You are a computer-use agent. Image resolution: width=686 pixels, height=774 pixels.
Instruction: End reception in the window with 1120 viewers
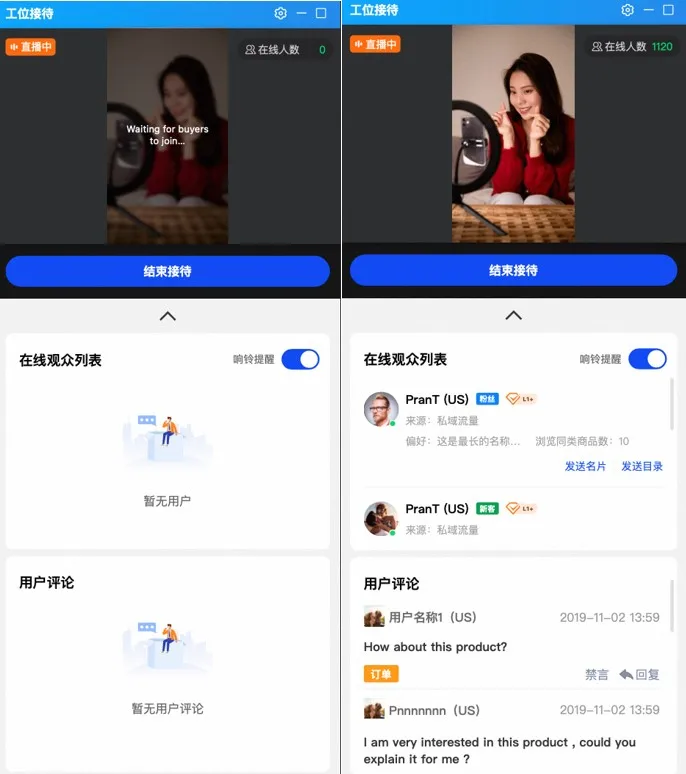tap(513, 270)
